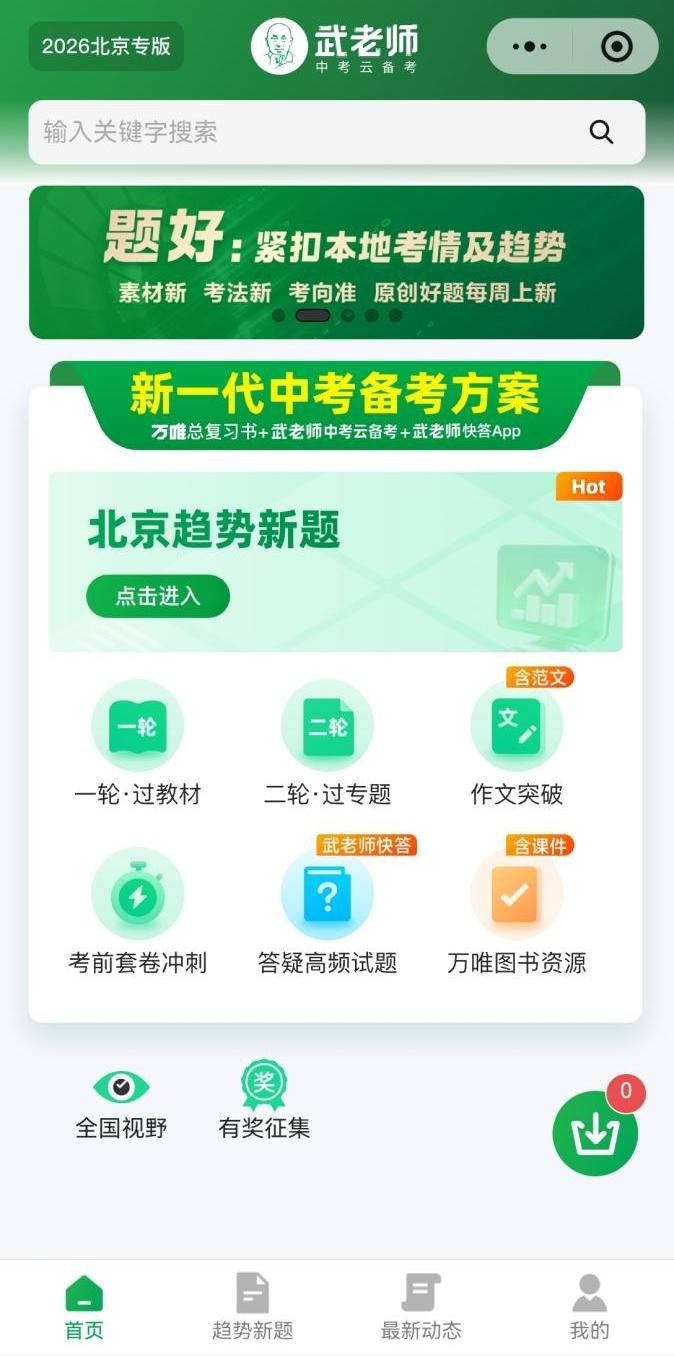Select 答疑高频试题
Screen dimensions: 674x1356
(327, 910)
